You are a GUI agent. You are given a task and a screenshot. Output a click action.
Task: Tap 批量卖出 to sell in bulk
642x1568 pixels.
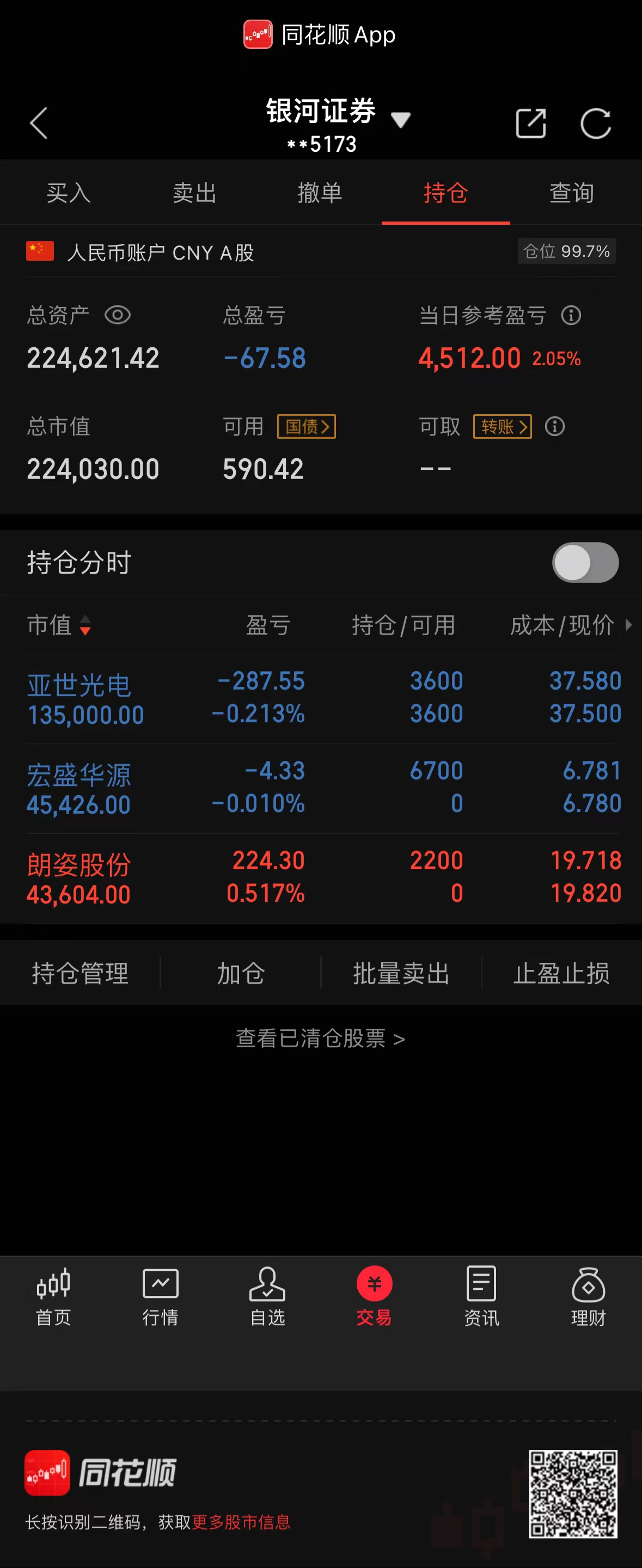(401, 973)
